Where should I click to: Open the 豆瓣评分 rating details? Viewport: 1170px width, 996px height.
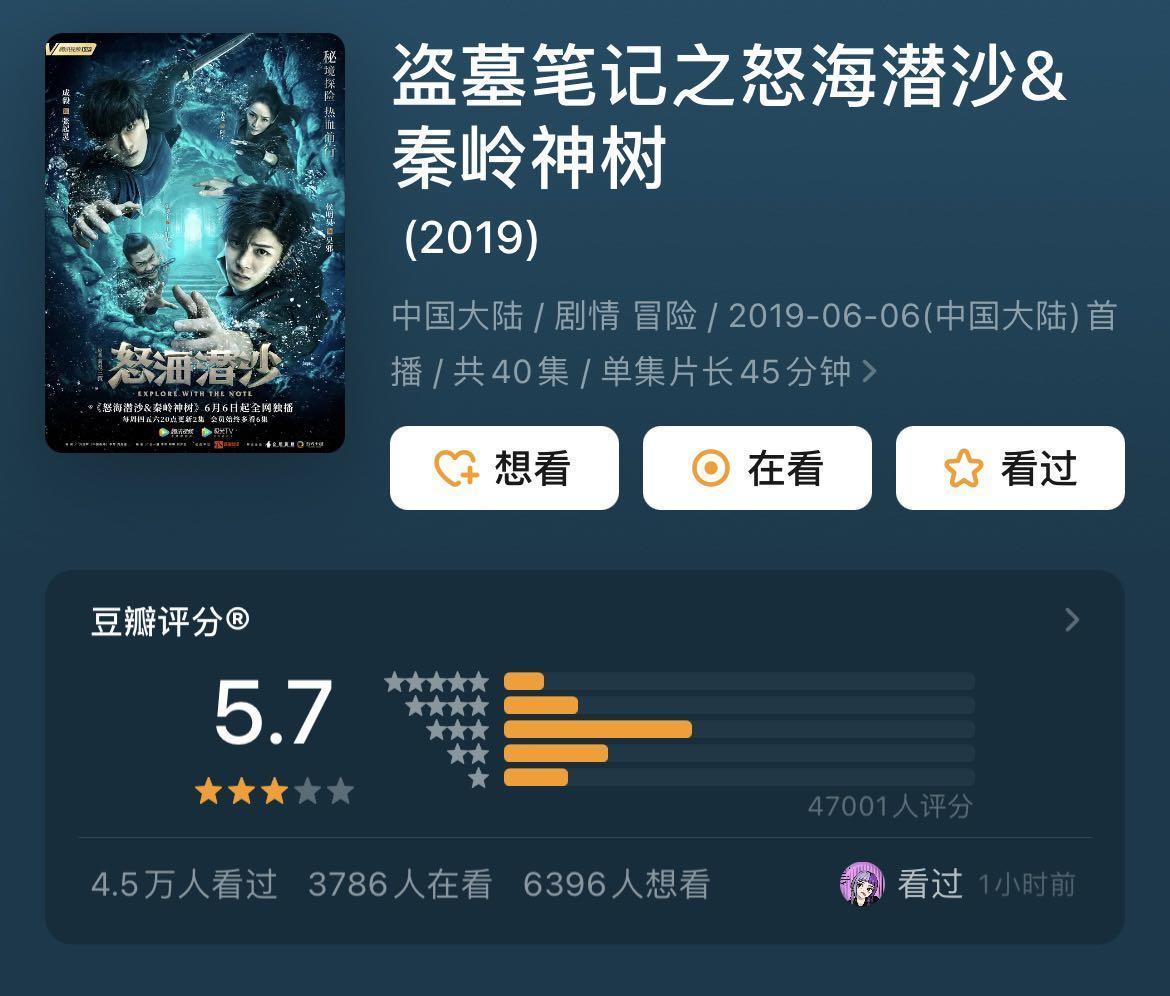coord(1072,620)
